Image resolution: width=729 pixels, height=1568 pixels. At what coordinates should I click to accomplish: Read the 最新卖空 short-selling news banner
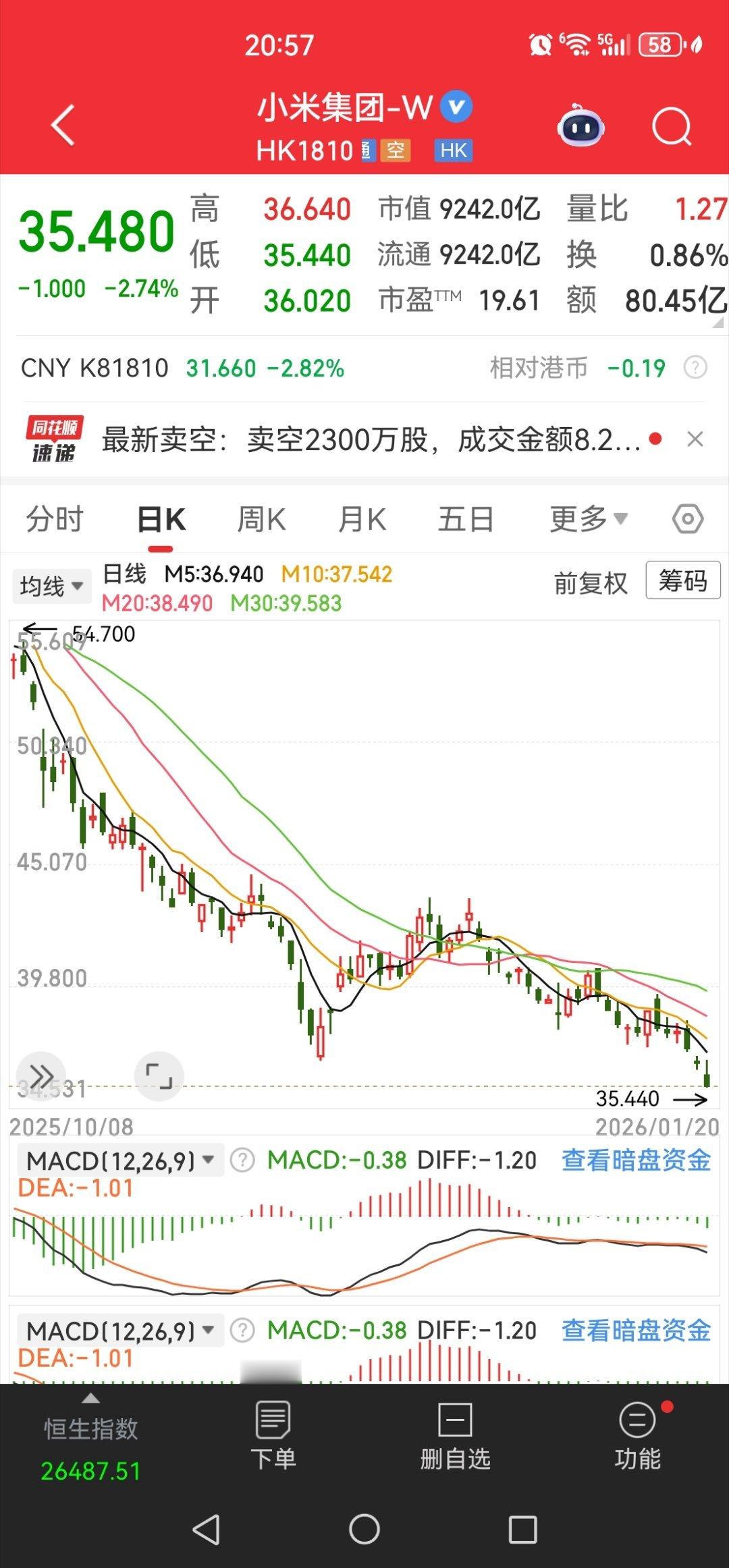(368, 439)
